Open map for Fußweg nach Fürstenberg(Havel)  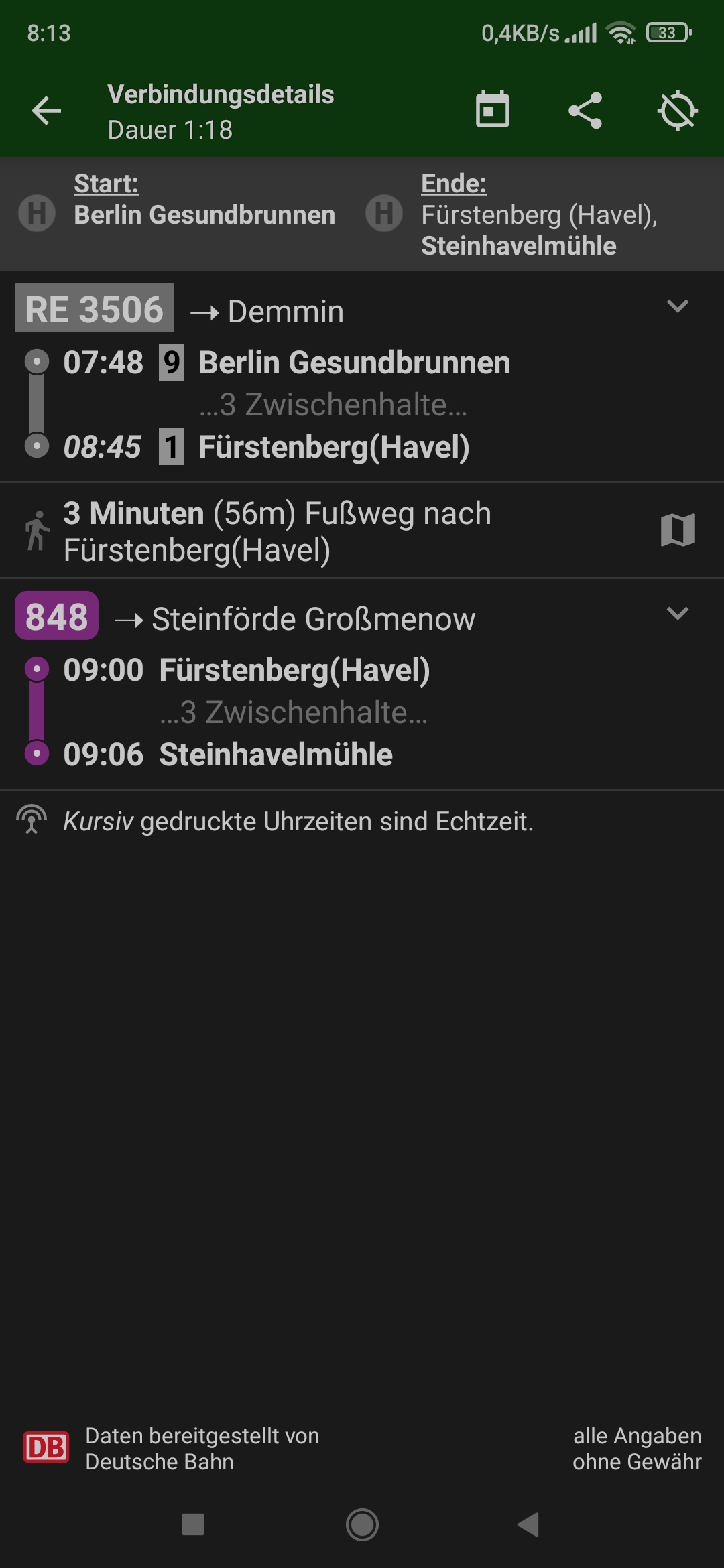coord(677,531)
